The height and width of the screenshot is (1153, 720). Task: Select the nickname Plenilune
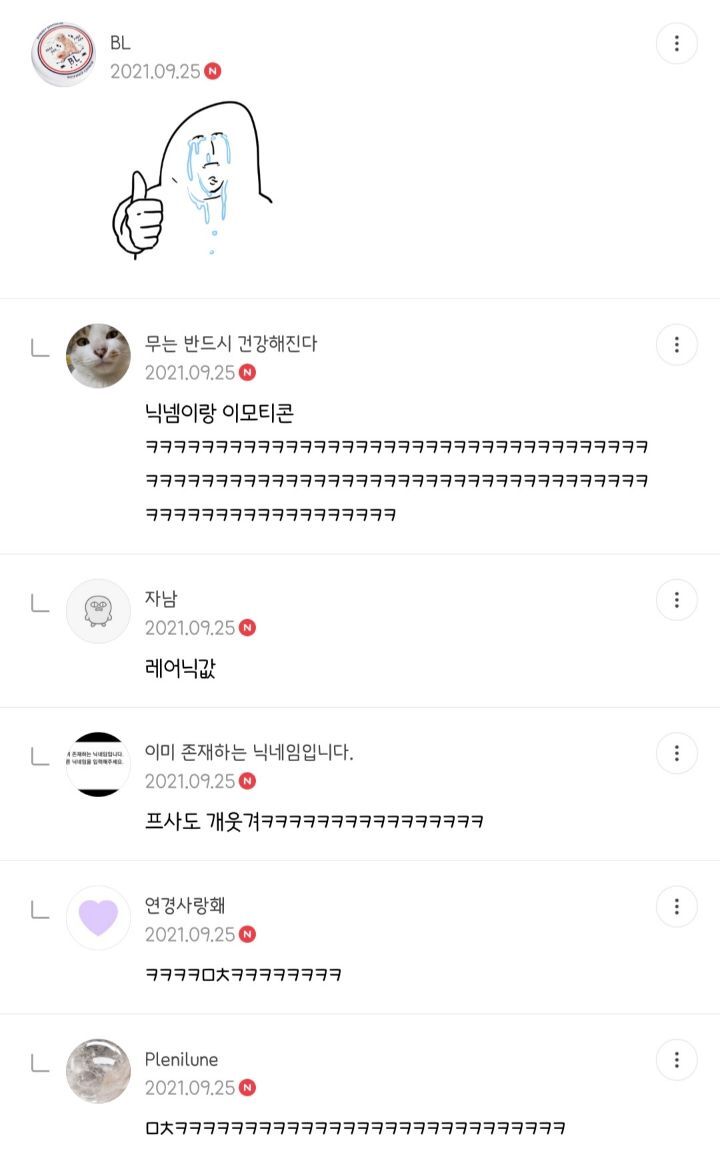181,1059
